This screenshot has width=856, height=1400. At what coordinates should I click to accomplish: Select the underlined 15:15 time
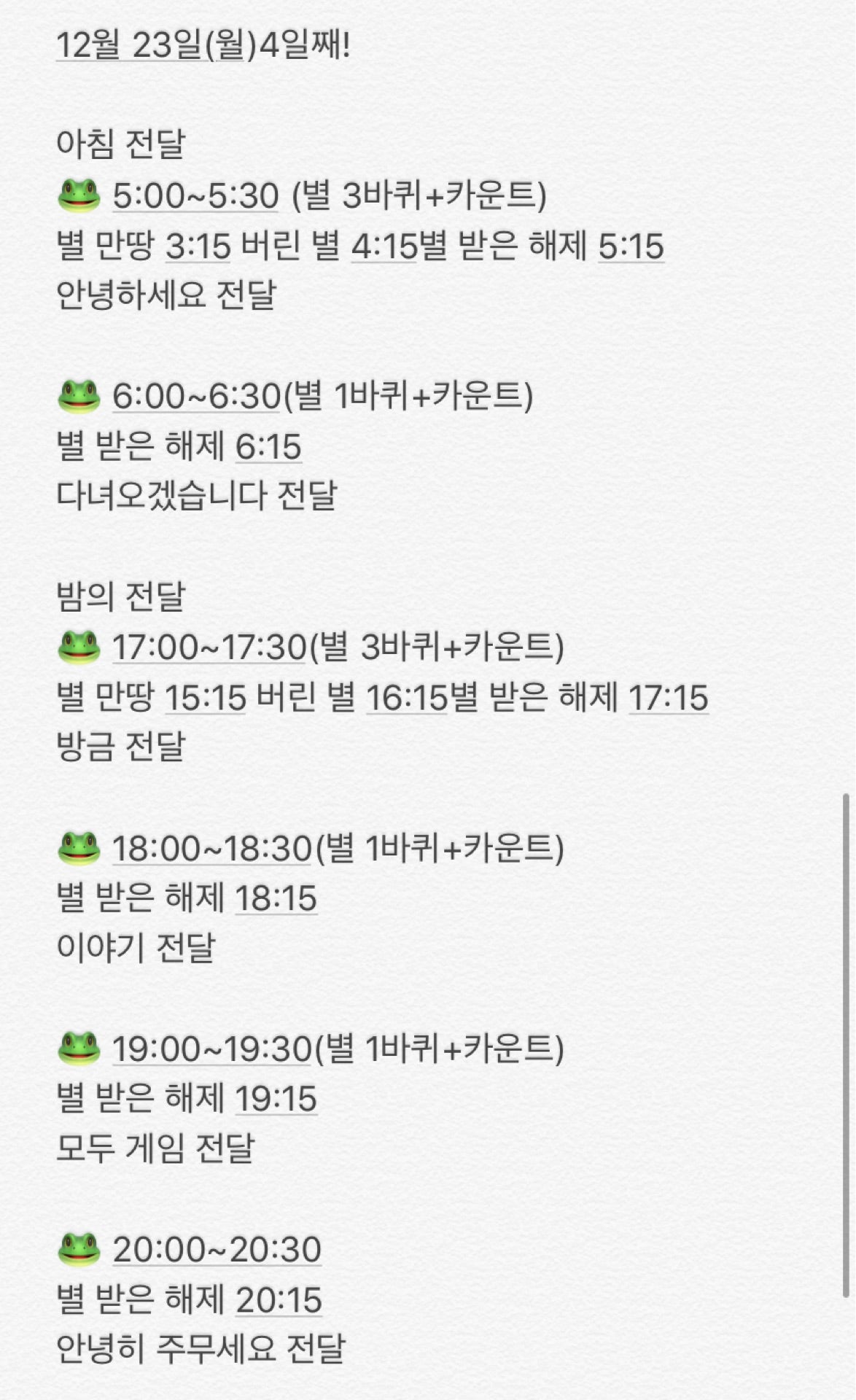pyautogui.click(x=205, y=698)
